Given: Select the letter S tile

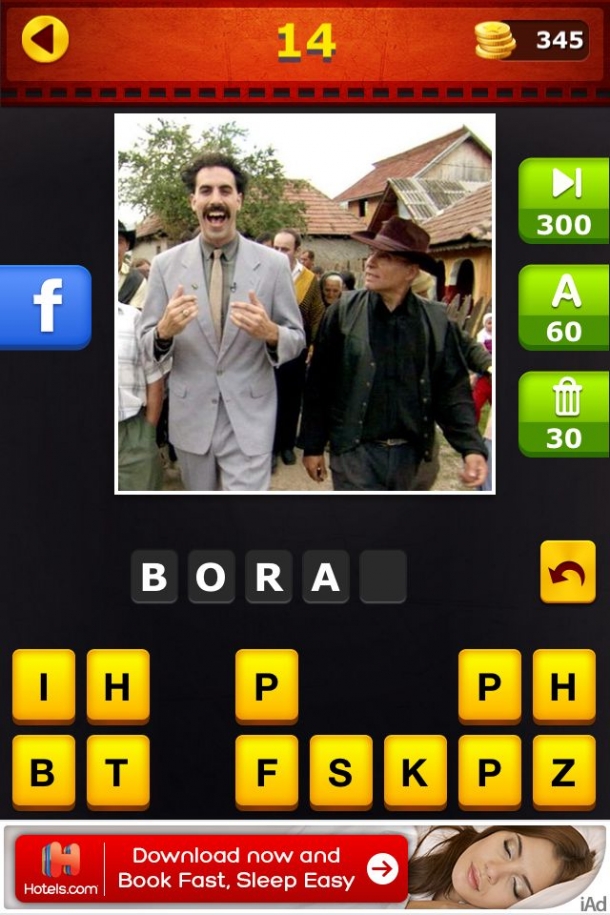Looking at the screenshot, I should point(341,771).
